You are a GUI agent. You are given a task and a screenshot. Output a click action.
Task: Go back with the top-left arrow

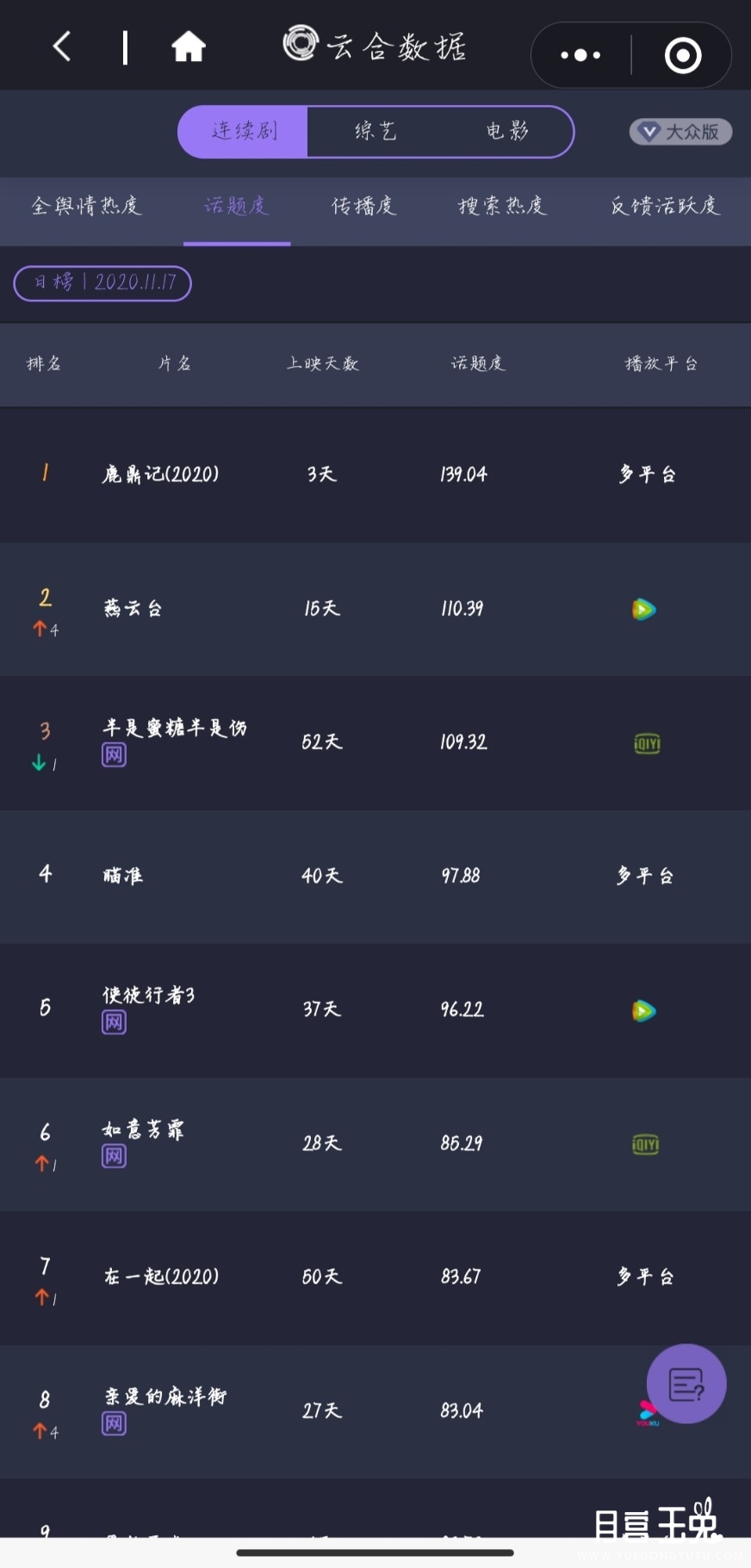[62, 46]
